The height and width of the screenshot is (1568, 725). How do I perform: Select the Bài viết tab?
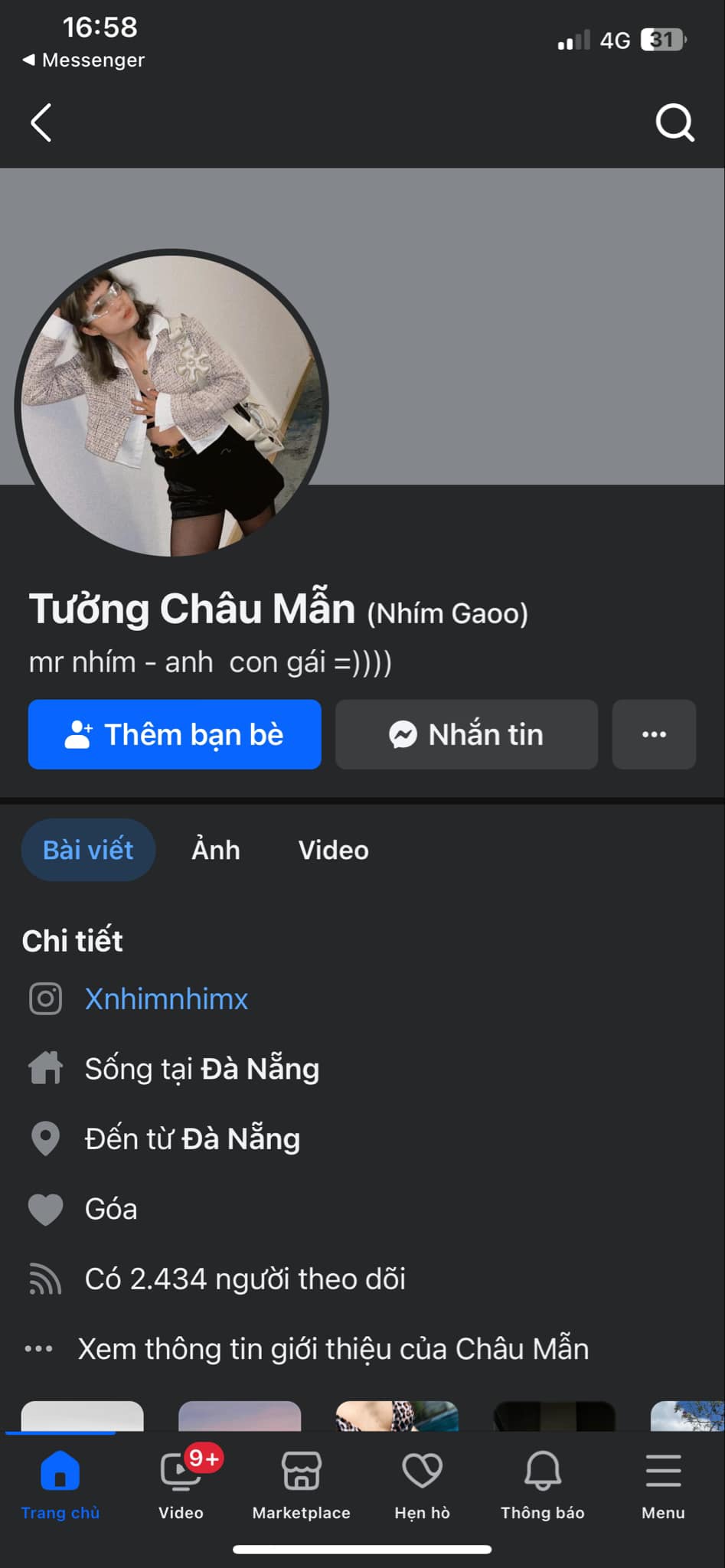pyautogui.click(x=88, y=849)
